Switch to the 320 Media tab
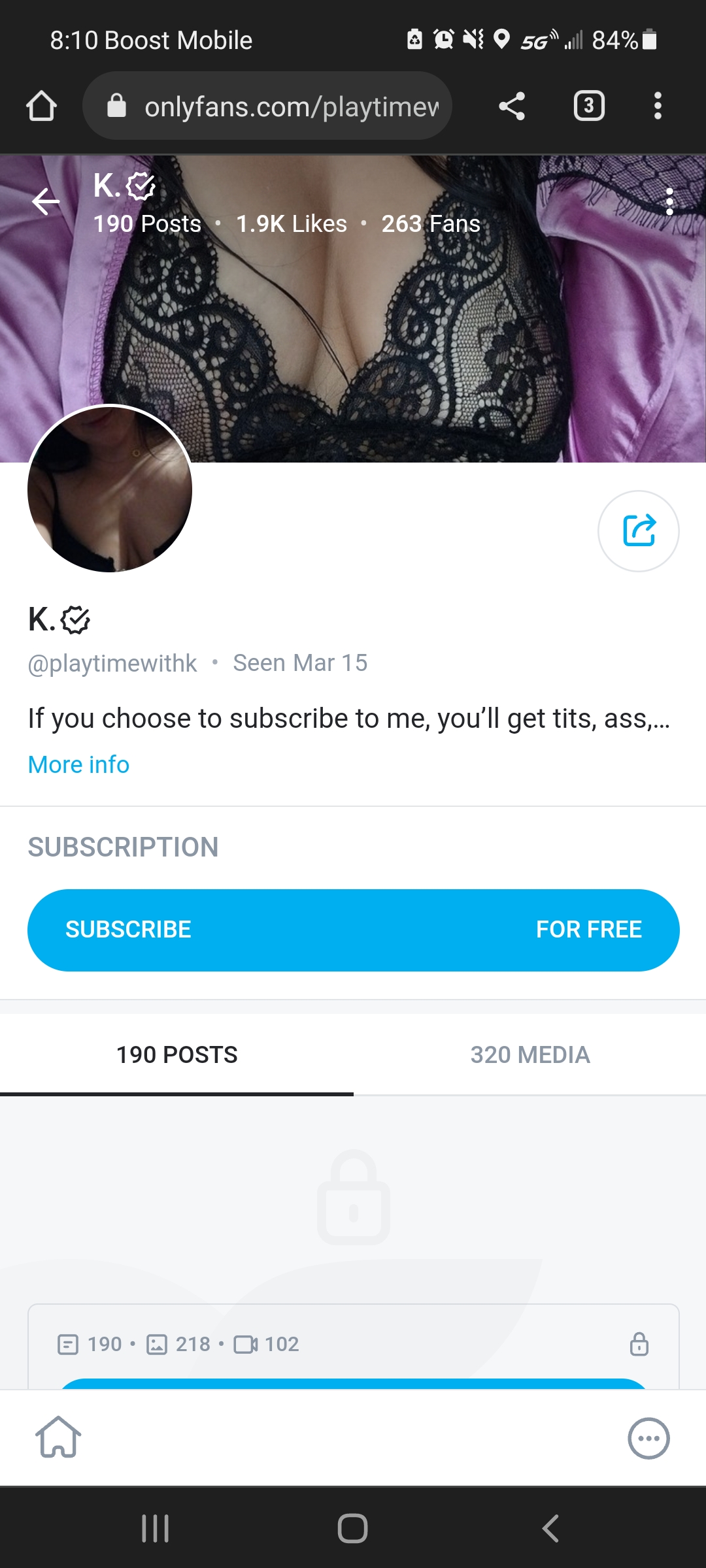The height and width of the screenshot is (1568, 706). click(530, 1054)
